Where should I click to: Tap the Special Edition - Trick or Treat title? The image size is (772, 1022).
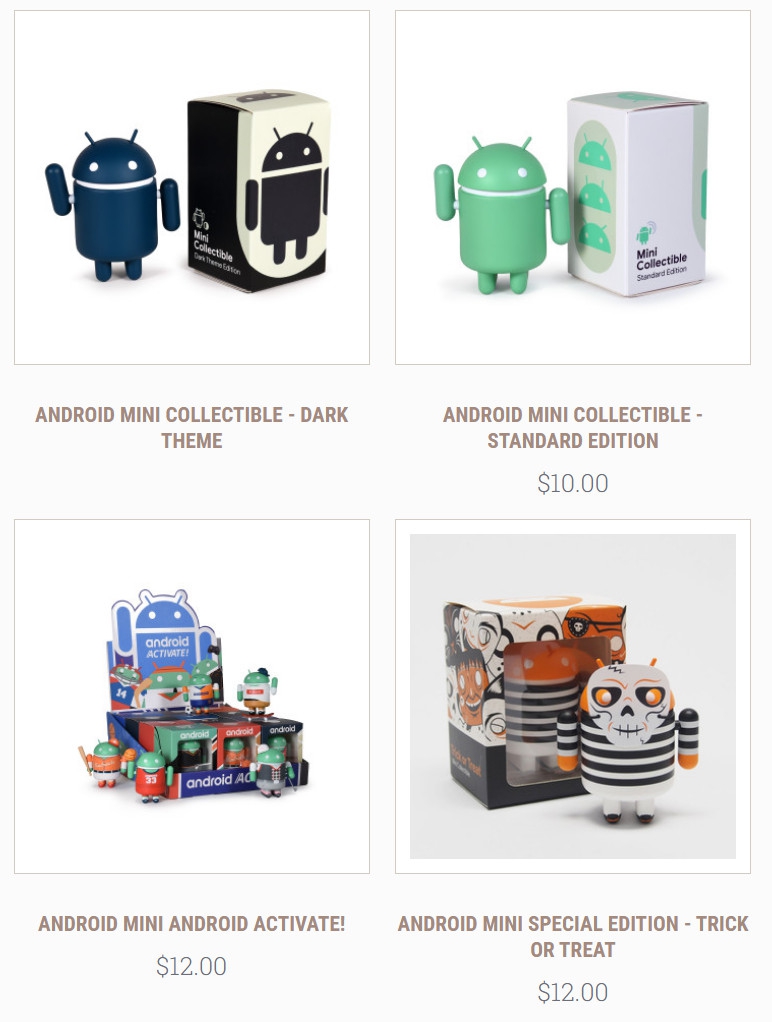[572, 936]
